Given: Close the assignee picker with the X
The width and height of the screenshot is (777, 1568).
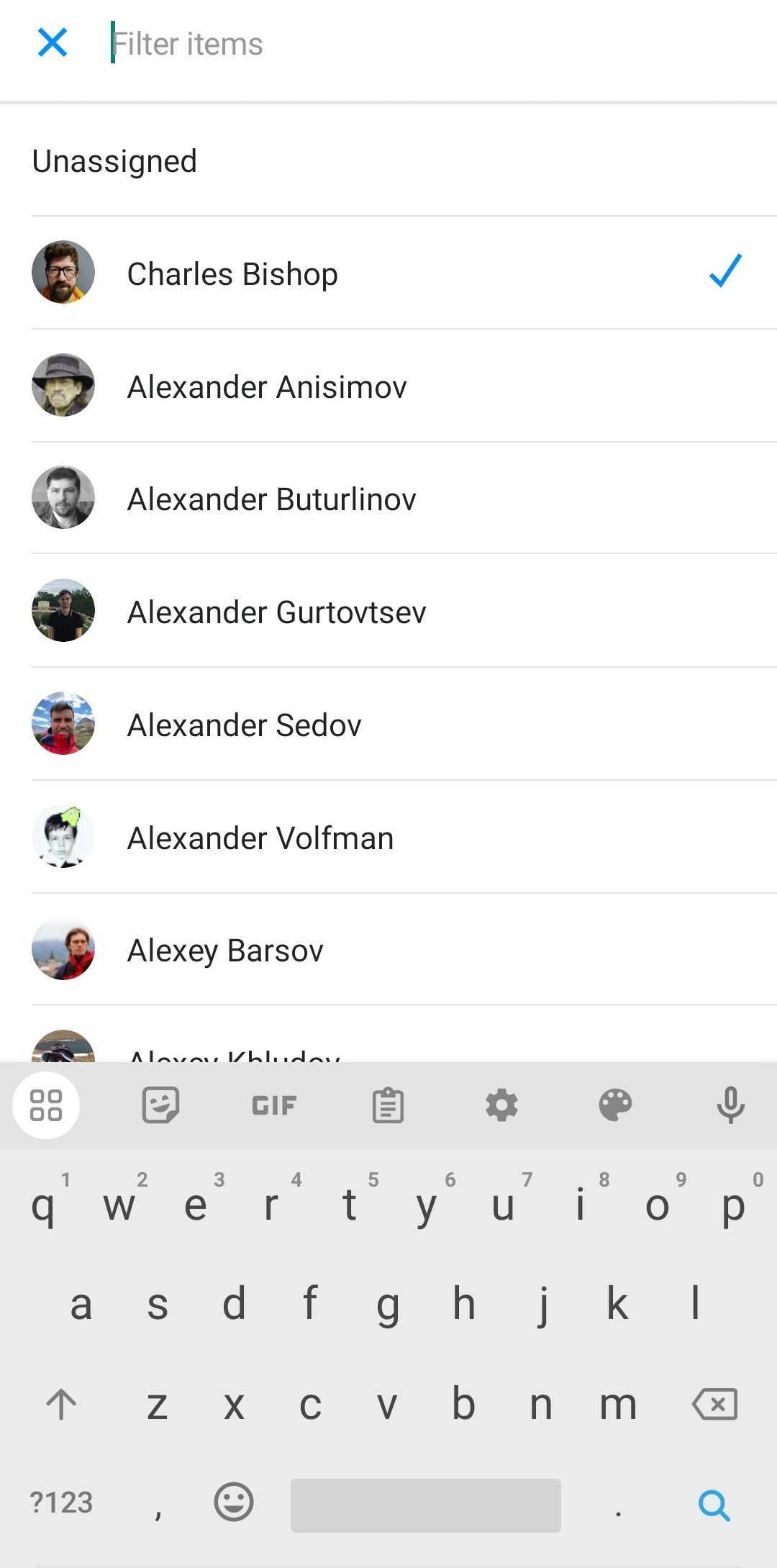Looking at the screenshot, I should (53, 42).
